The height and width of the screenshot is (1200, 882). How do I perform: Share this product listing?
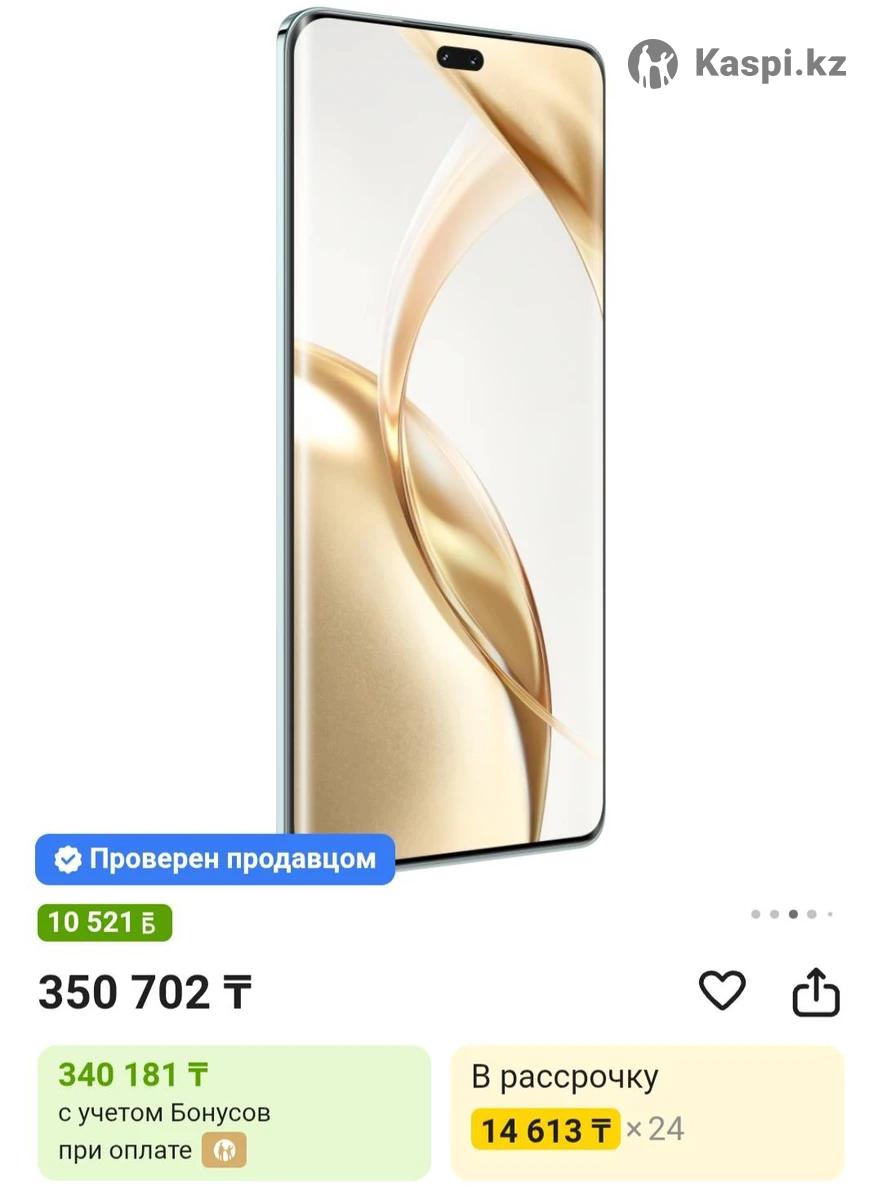click(x=816, y=992)
